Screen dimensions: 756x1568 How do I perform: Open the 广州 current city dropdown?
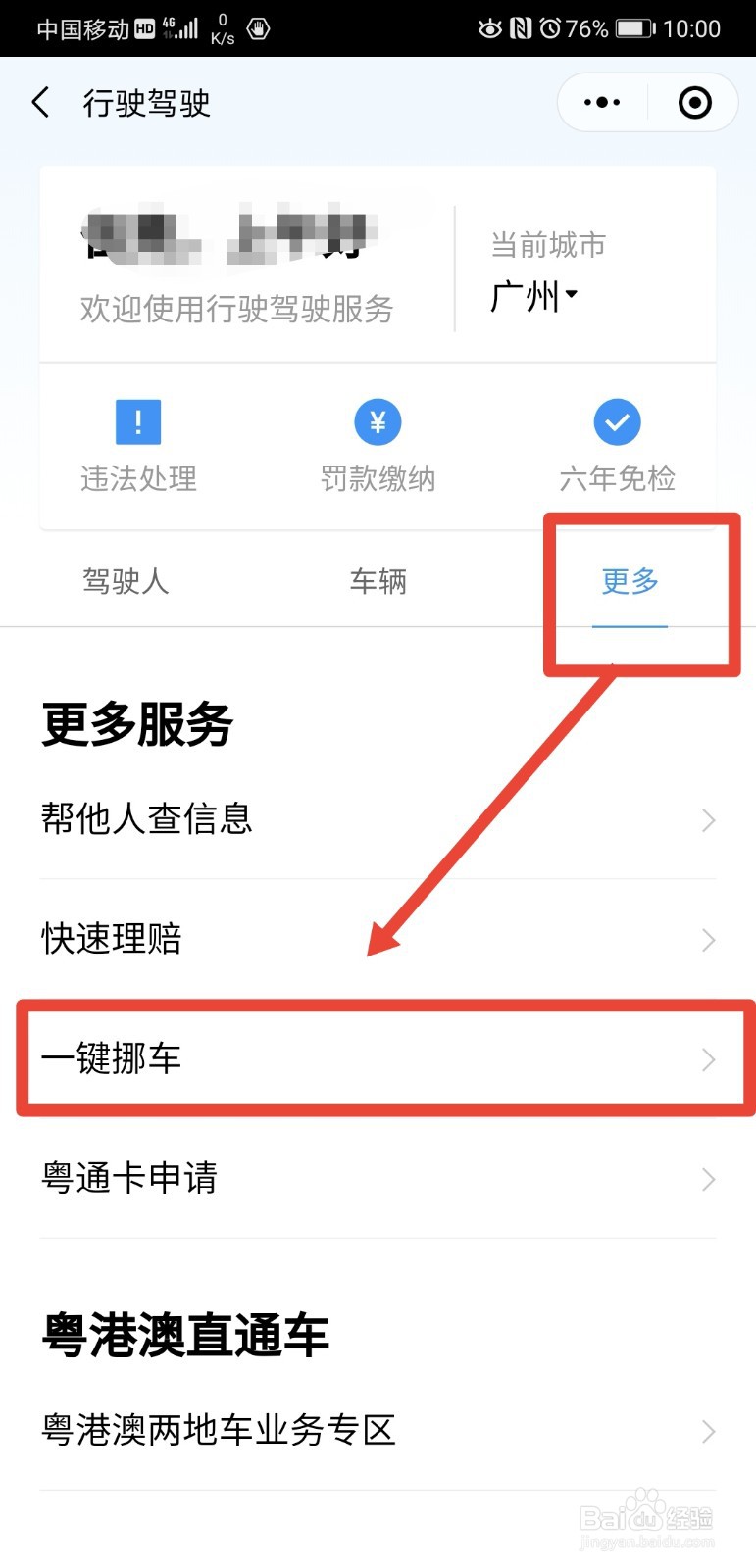pos(534,295)
